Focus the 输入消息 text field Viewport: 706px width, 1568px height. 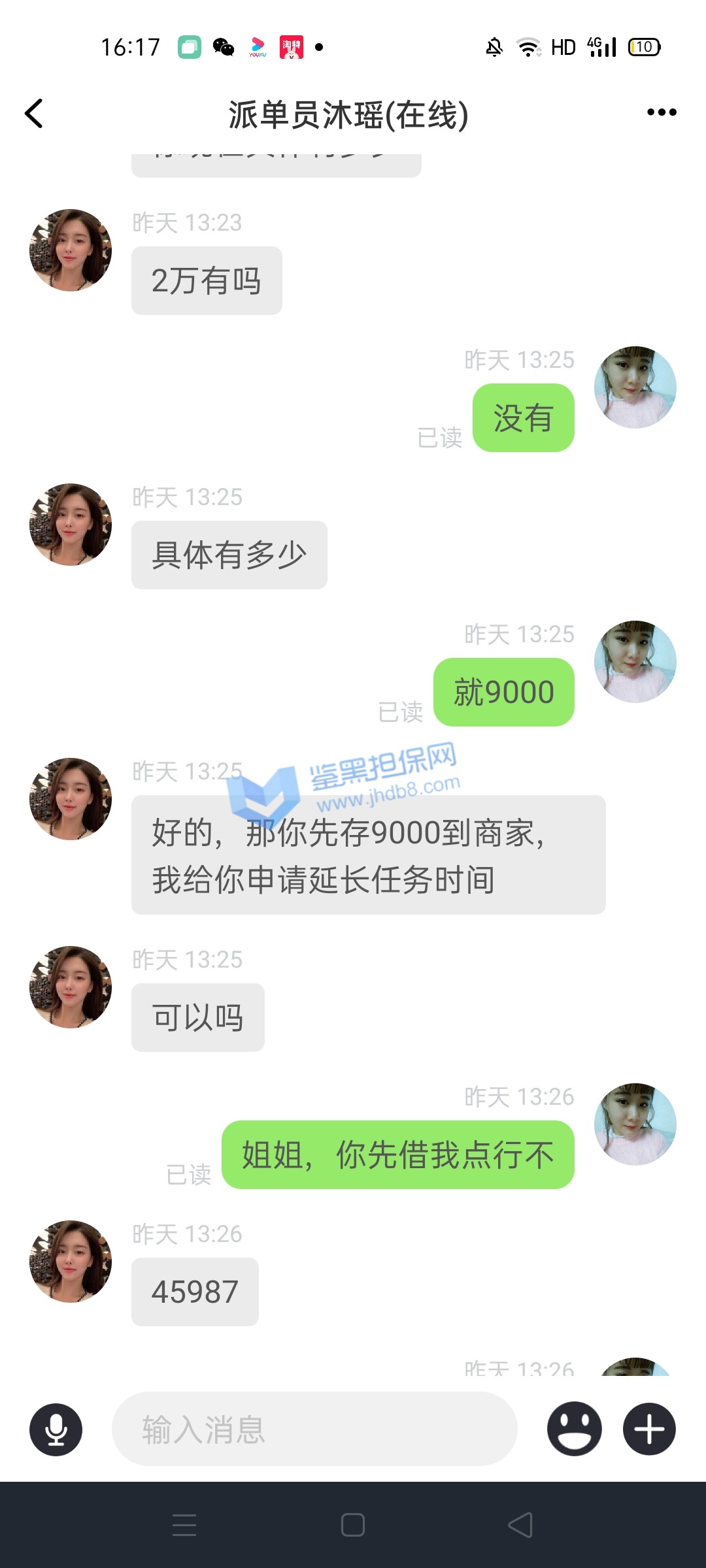(314, 1429)
